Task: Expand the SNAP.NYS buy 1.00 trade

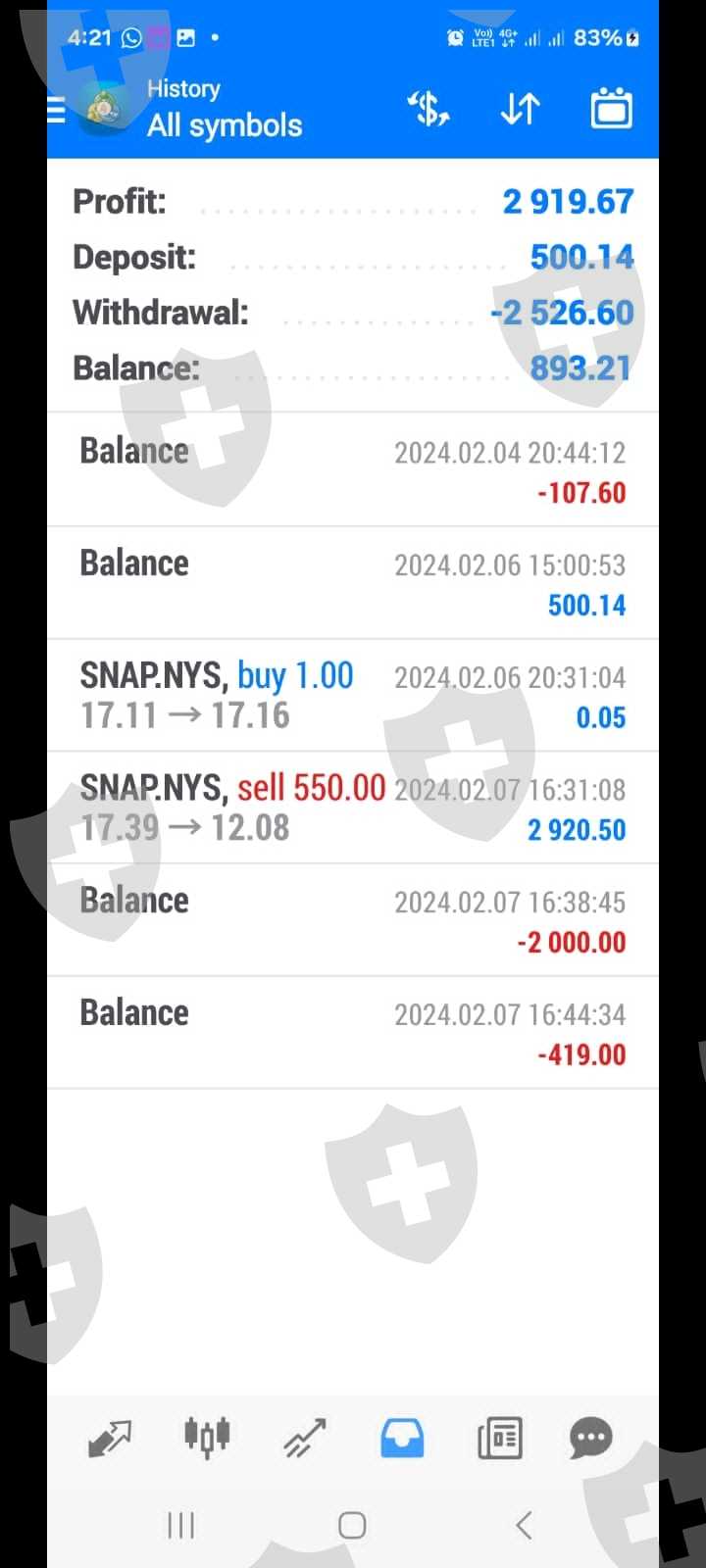Action: pos(352,696)
